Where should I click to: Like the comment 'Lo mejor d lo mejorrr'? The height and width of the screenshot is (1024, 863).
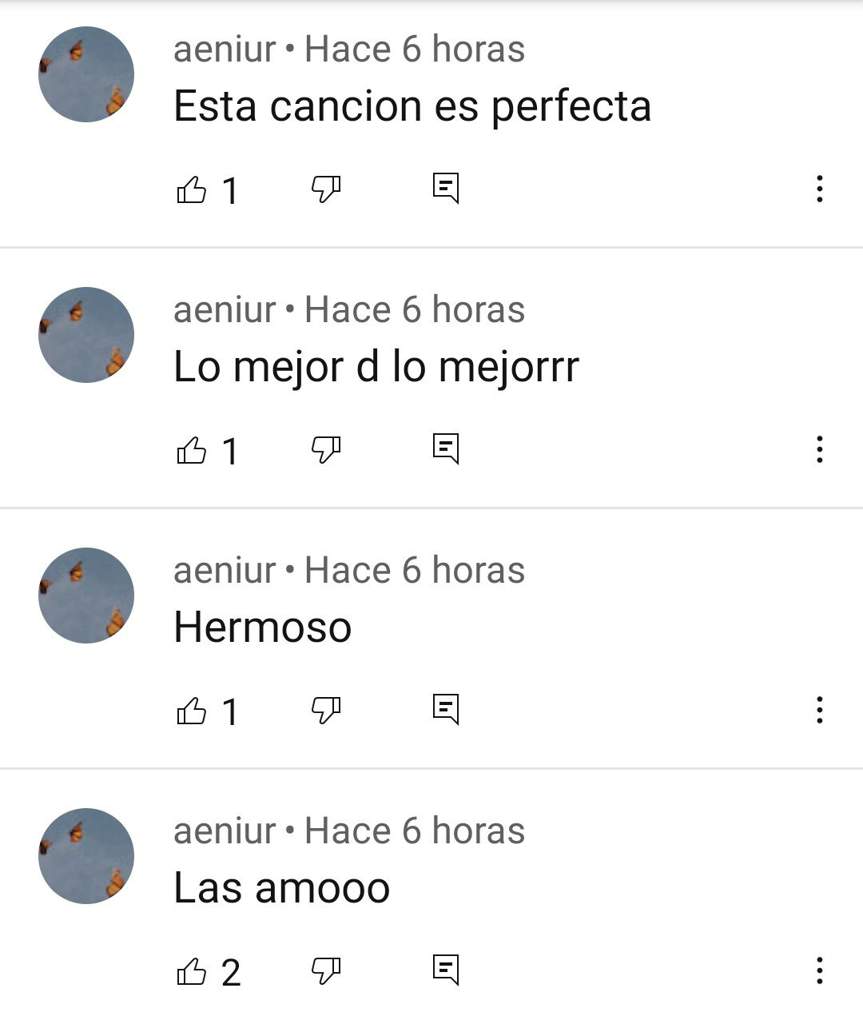pos(191,450)
